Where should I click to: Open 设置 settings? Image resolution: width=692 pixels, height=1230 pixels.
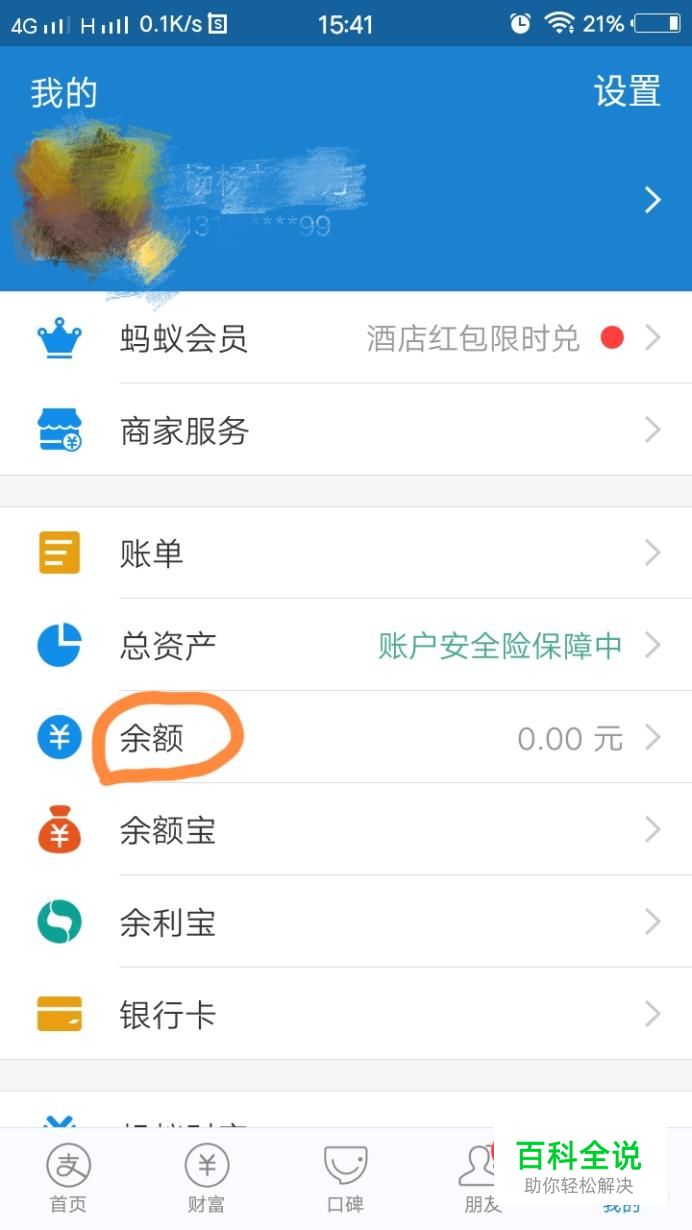[627, 92]
